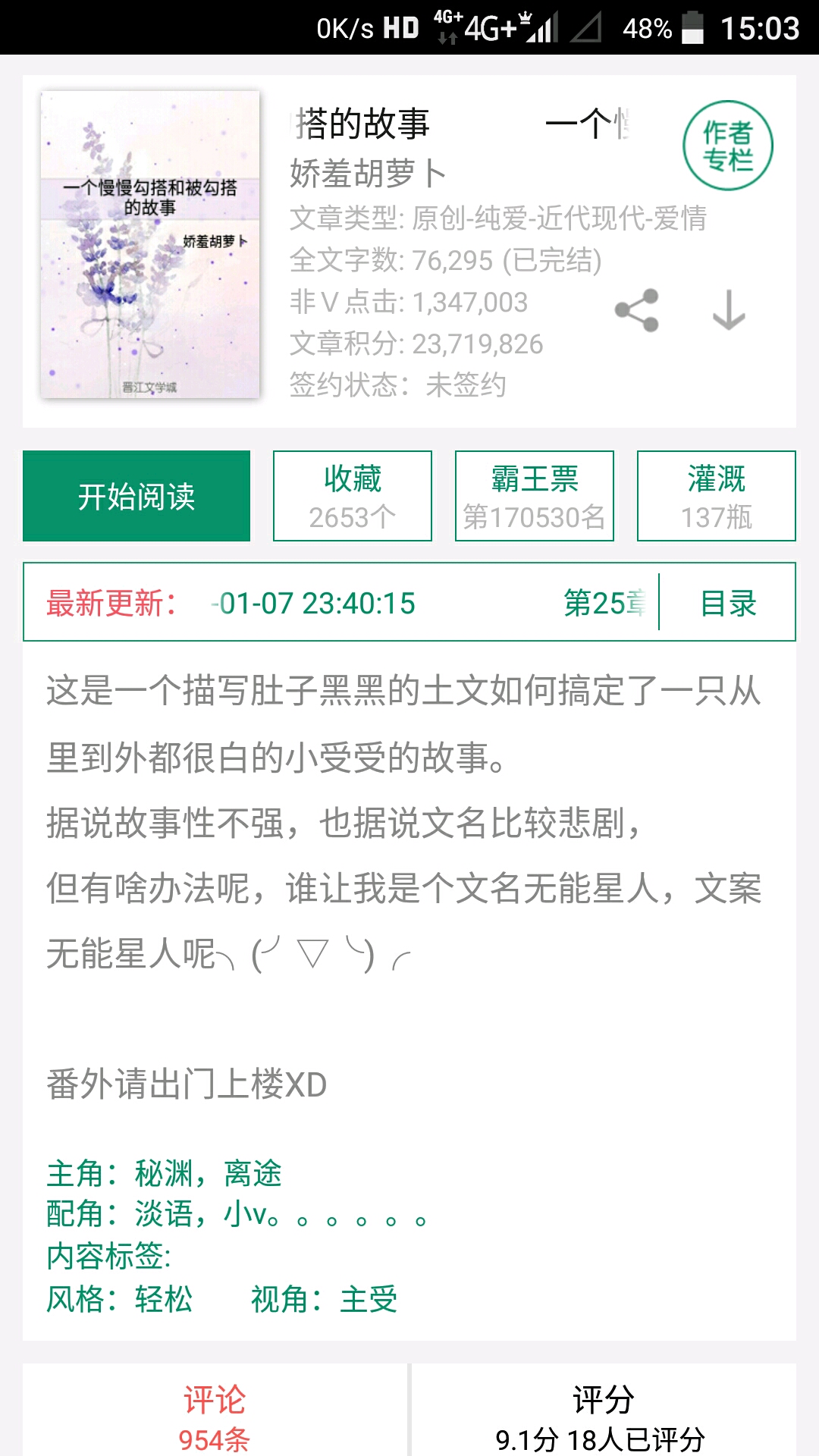Download the novel with the arrow icon
This screenshot has width=819, height=1456.
click(729, 310)
